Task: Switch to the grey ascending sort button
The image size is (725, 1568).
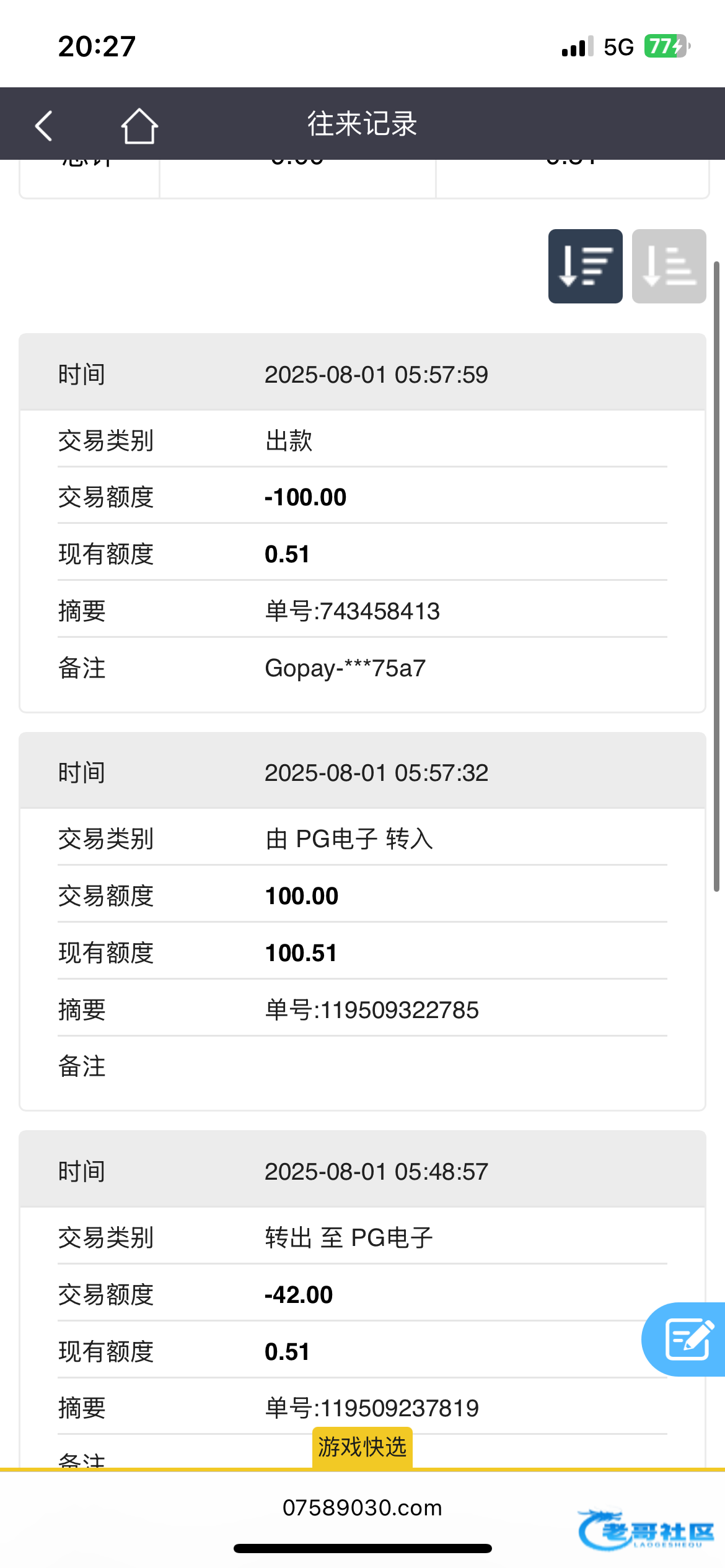Action: tap(669, 266)
